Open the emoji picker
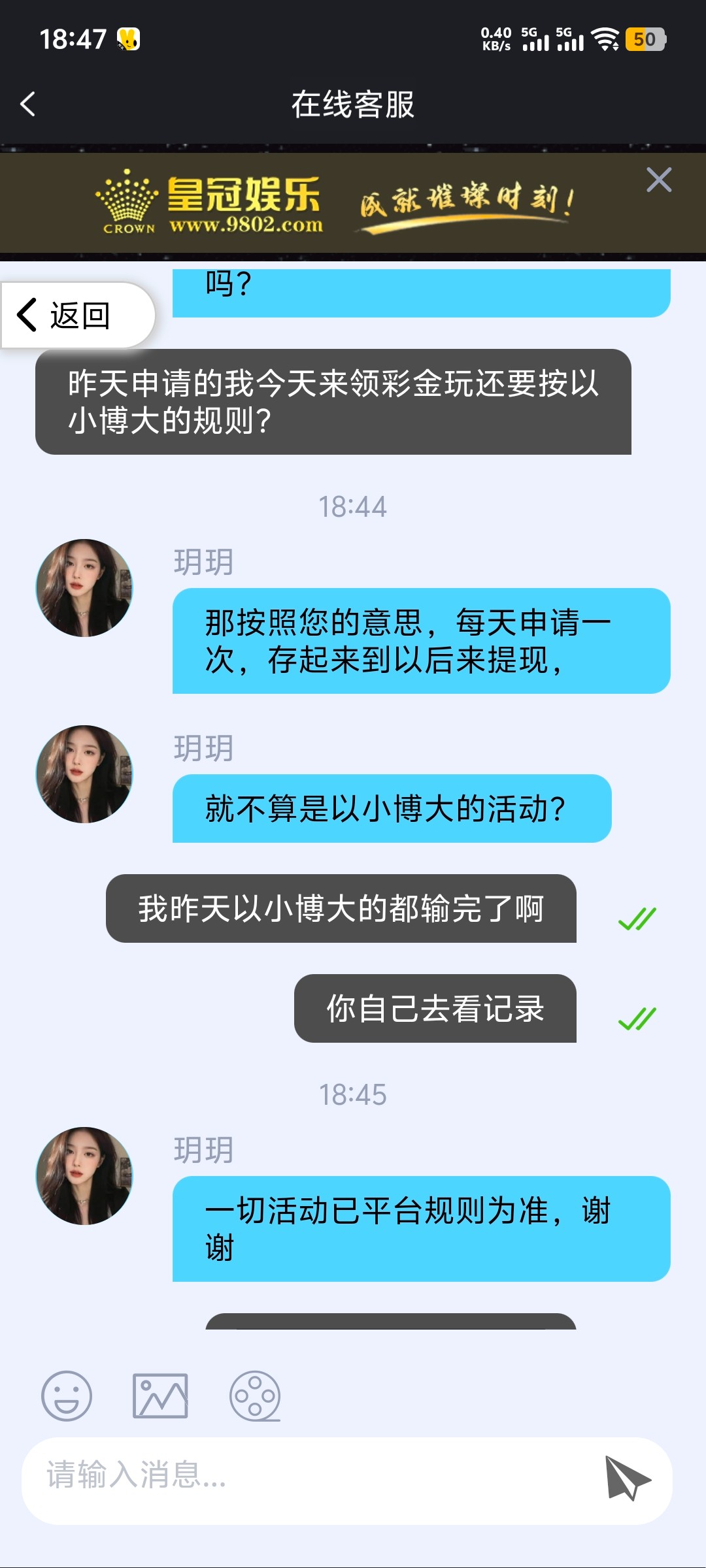Screen dimensions: 706x1568 click(x=67, y=1396)
